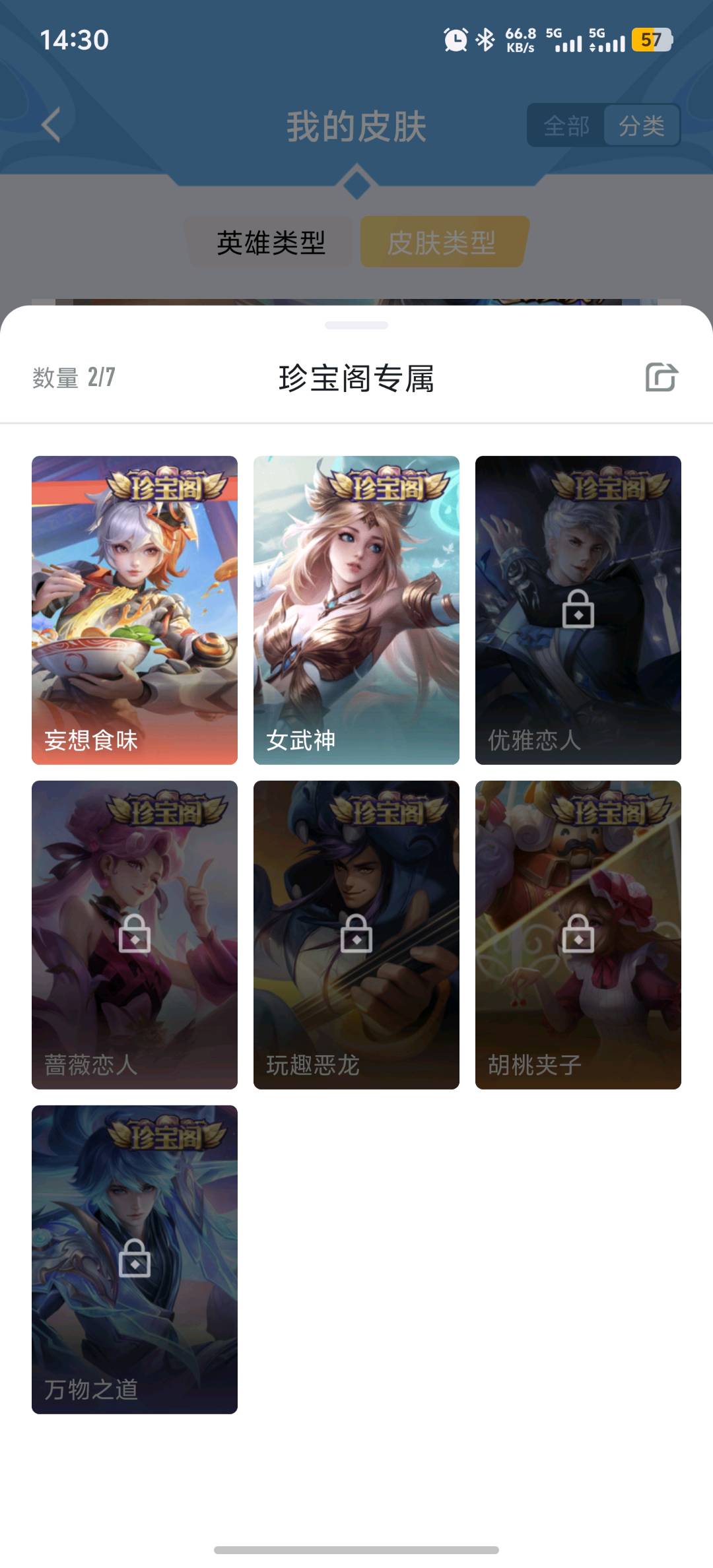Screen dimensions: 713x1568
Task: Switch to the 英雄类型 tab
Action: coord(271,242)
